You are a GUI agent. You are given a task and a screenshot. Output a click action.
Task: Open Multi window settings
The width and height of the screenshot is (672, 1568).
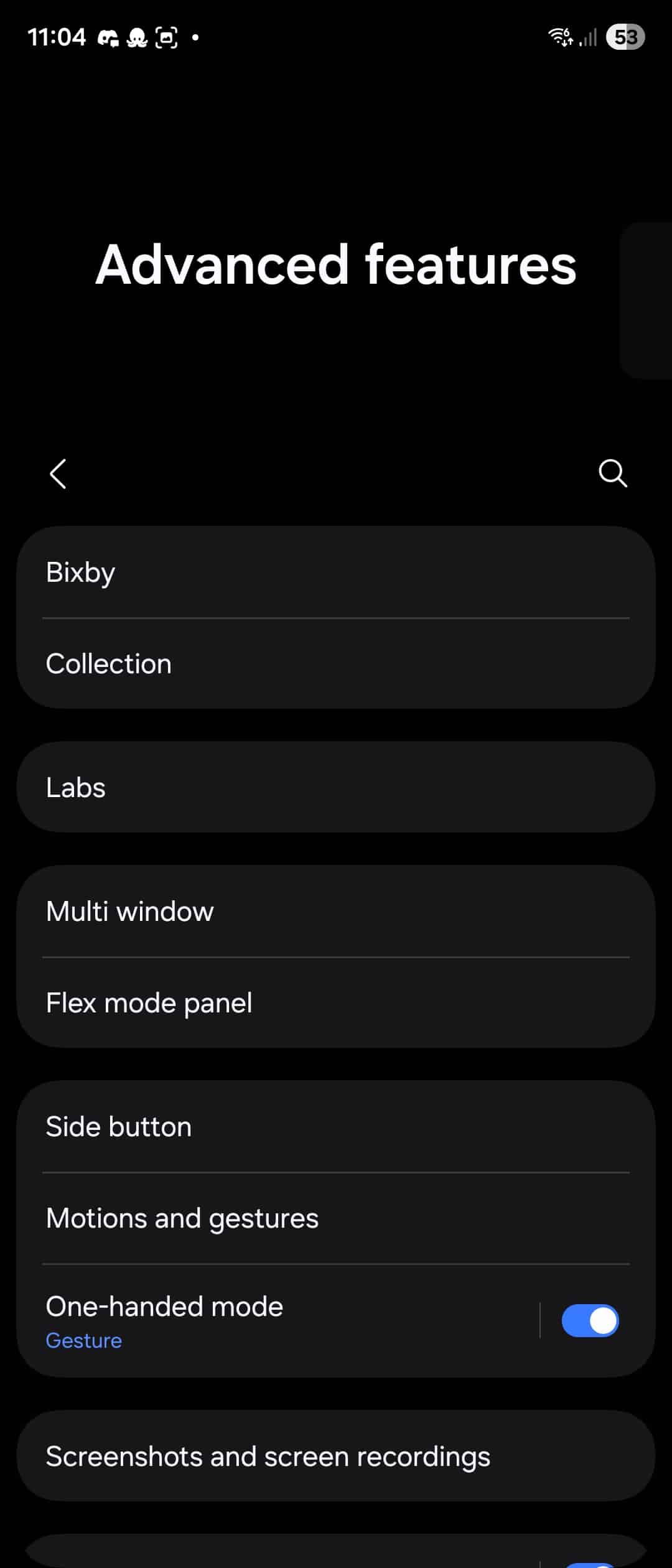click(336, 912)
